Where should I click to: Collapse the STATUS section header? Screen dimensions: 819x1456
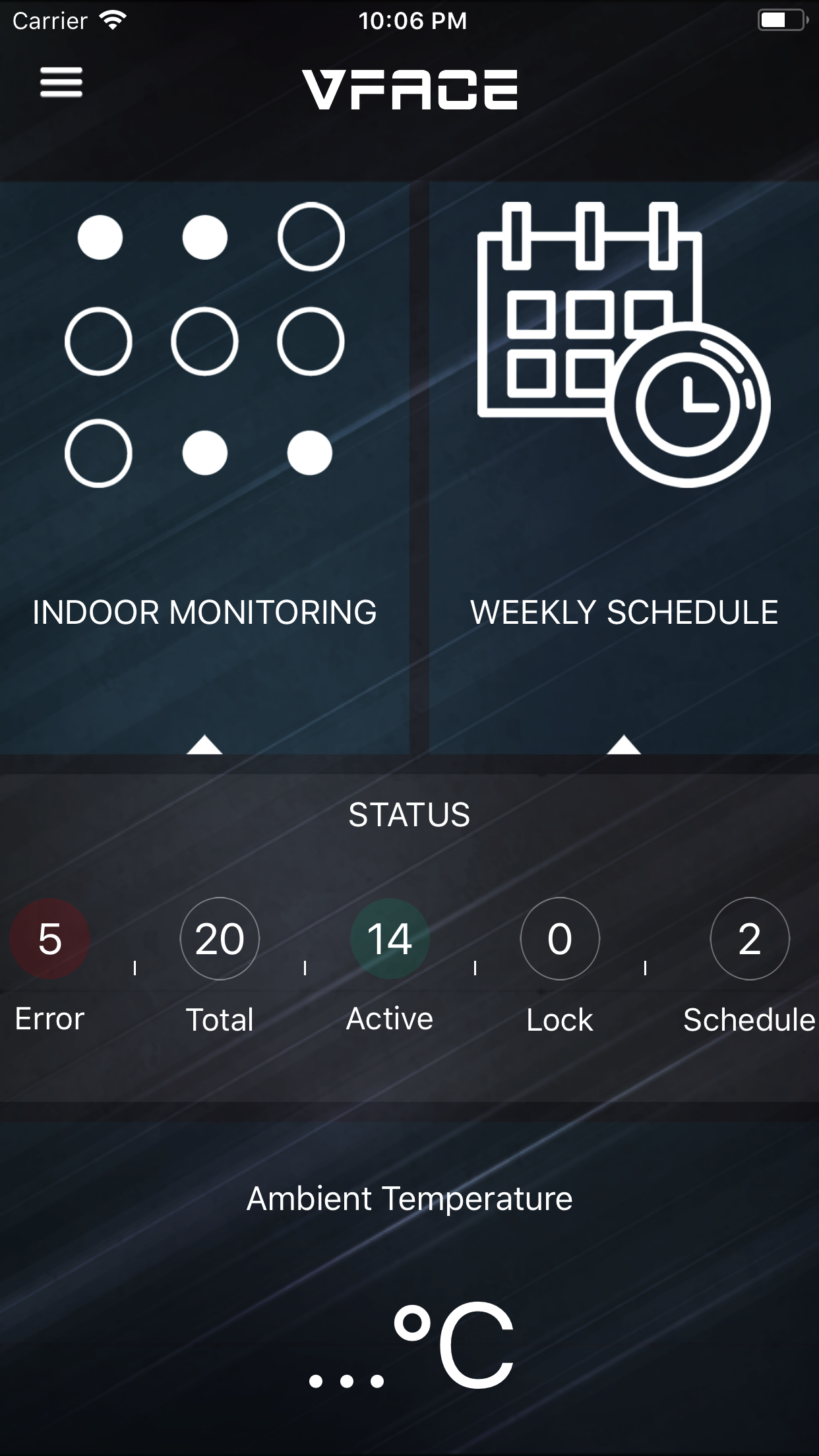(409, 816)
